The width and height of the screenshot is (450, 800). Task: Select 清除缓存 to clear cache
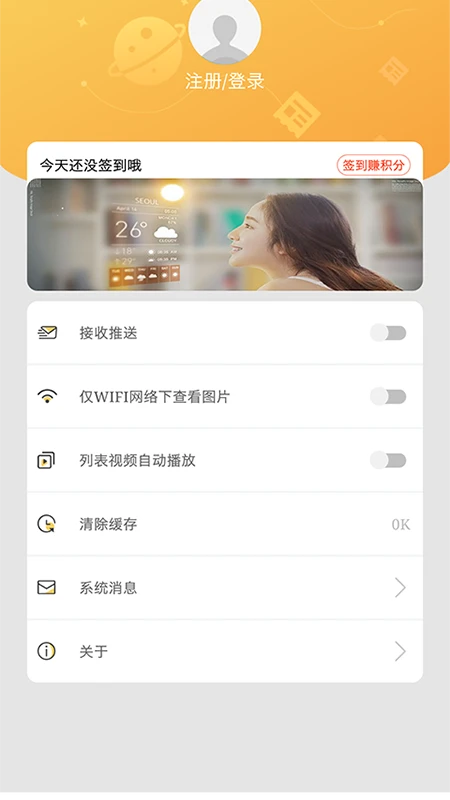click(225, 524)
